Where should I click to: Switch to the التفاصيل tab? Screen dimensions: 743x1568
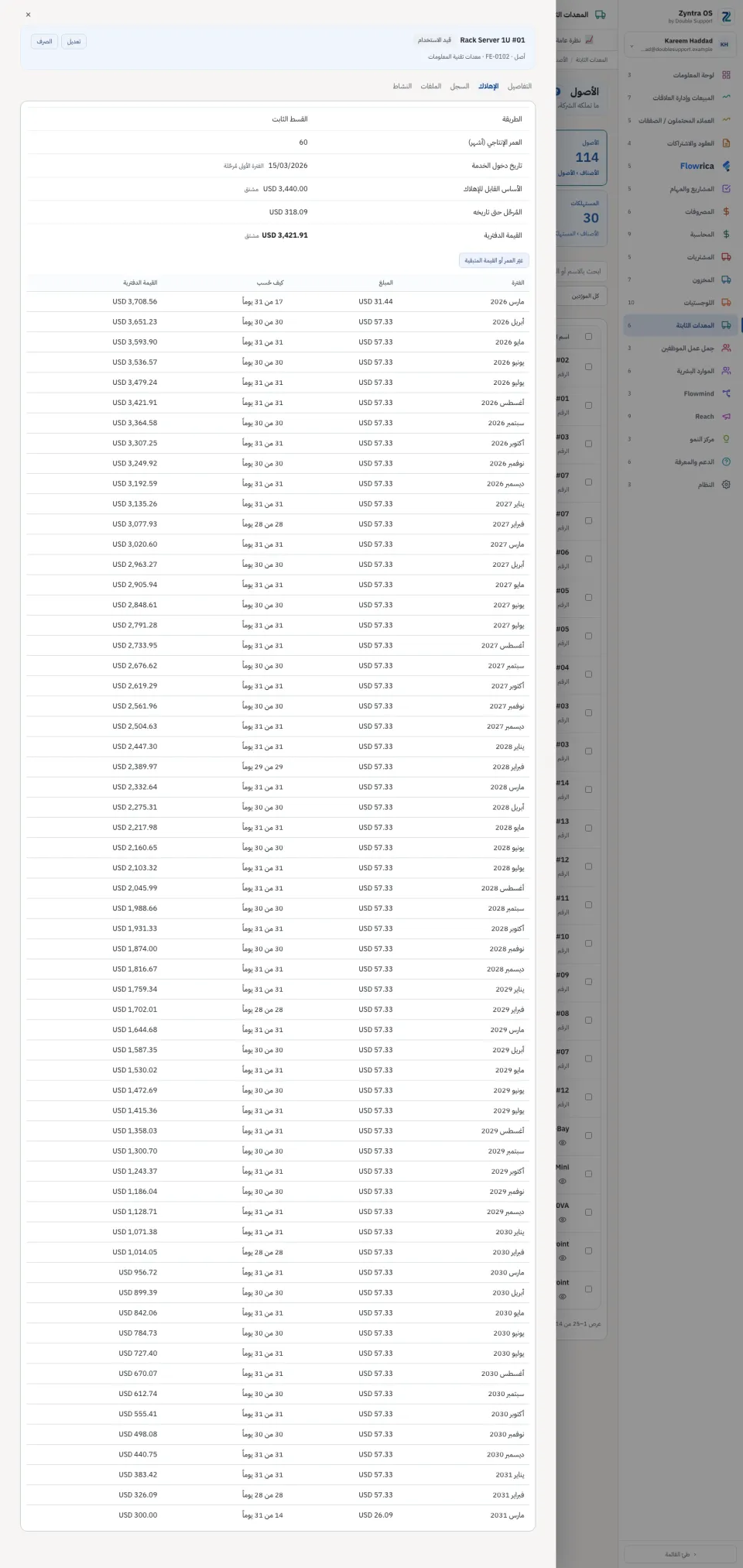click(x=519, y=87)
